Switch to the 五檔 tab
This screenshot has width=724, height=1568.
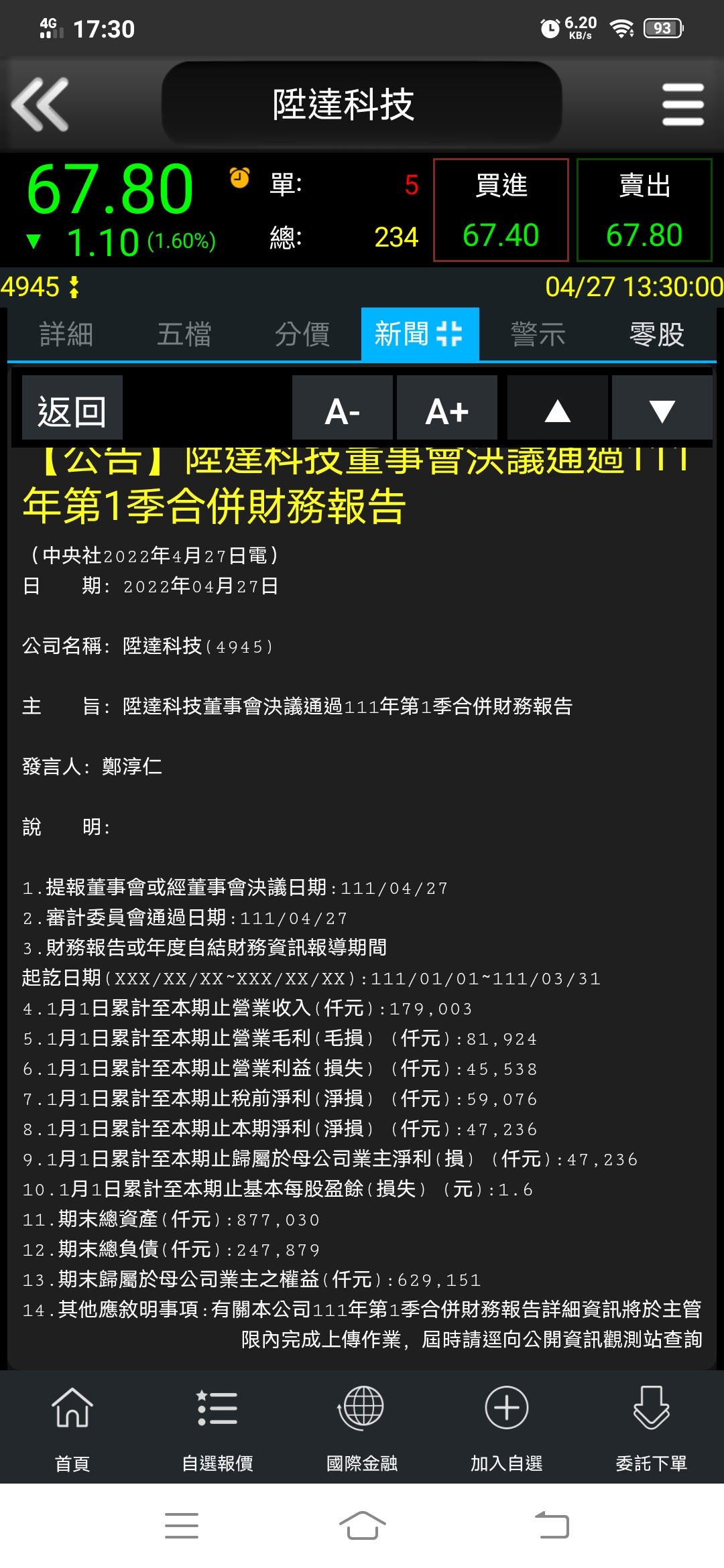(x=184, y=334)
